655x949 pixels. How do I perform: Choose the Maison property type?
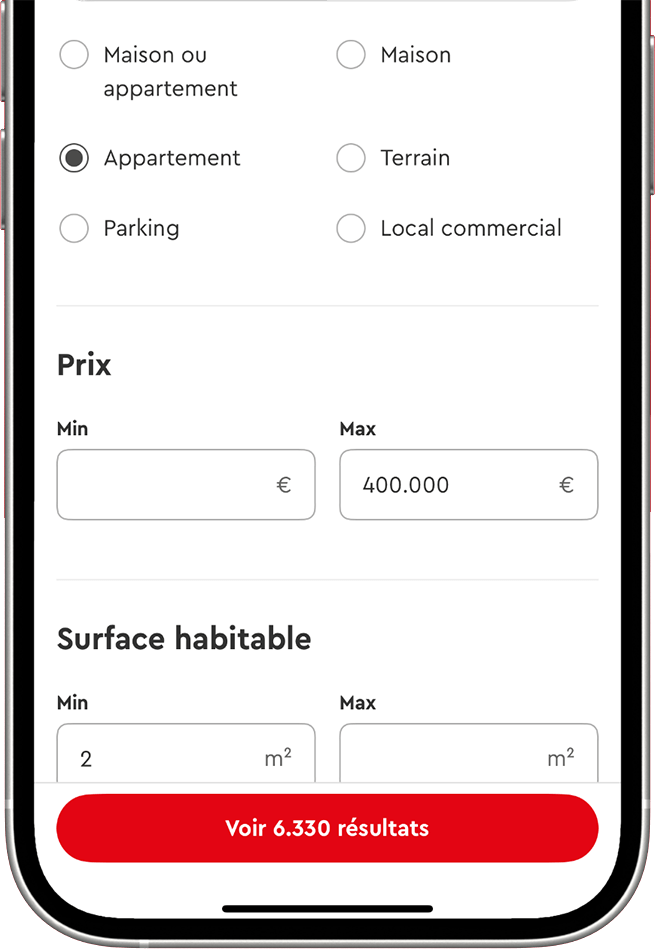351,55
